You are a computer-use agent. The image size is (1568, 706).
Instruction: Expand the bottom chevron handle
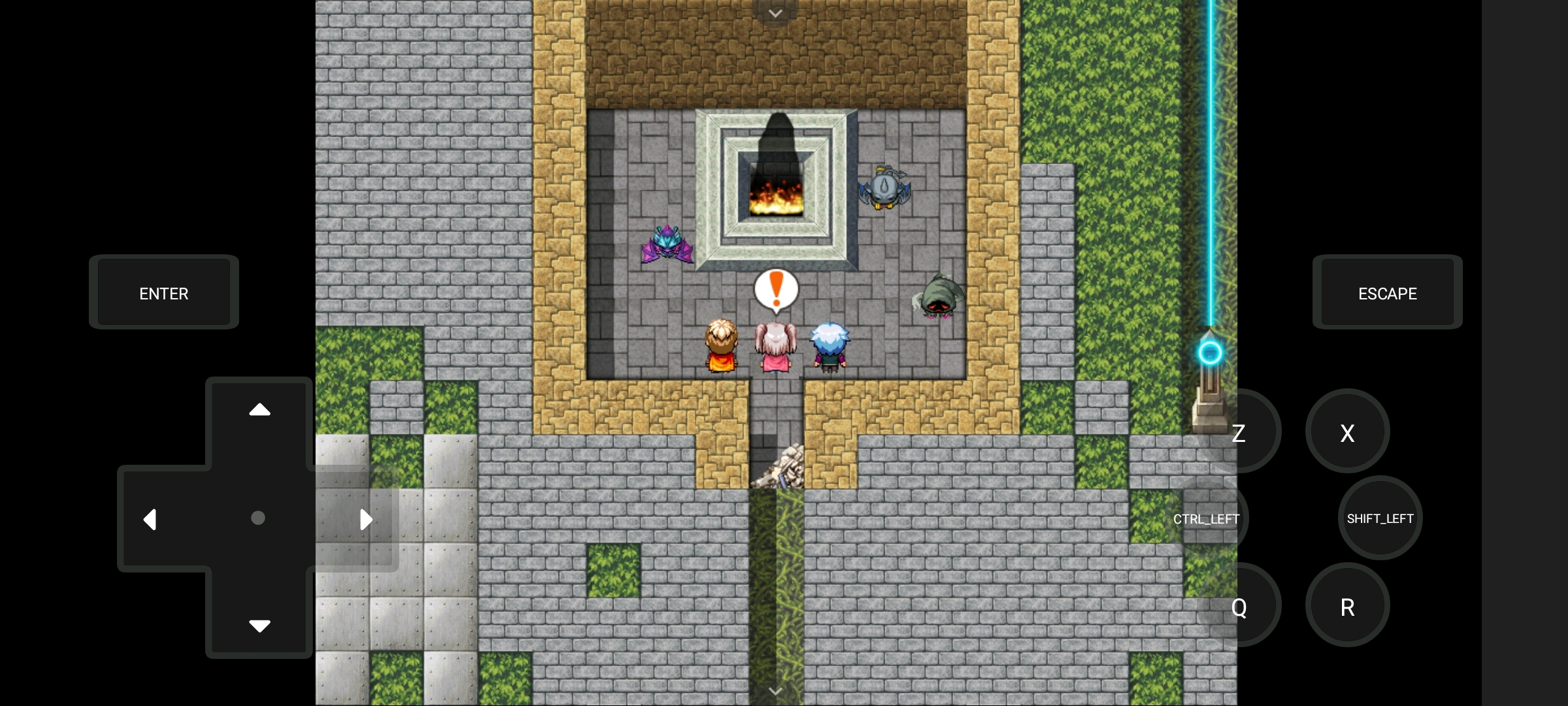[x=776, y=692]
